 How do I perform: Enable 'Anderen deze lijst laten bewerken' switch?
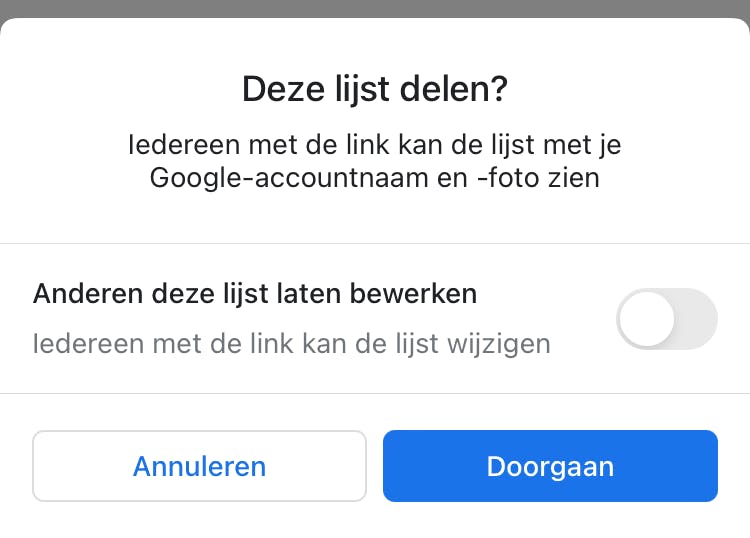[666, 319]
